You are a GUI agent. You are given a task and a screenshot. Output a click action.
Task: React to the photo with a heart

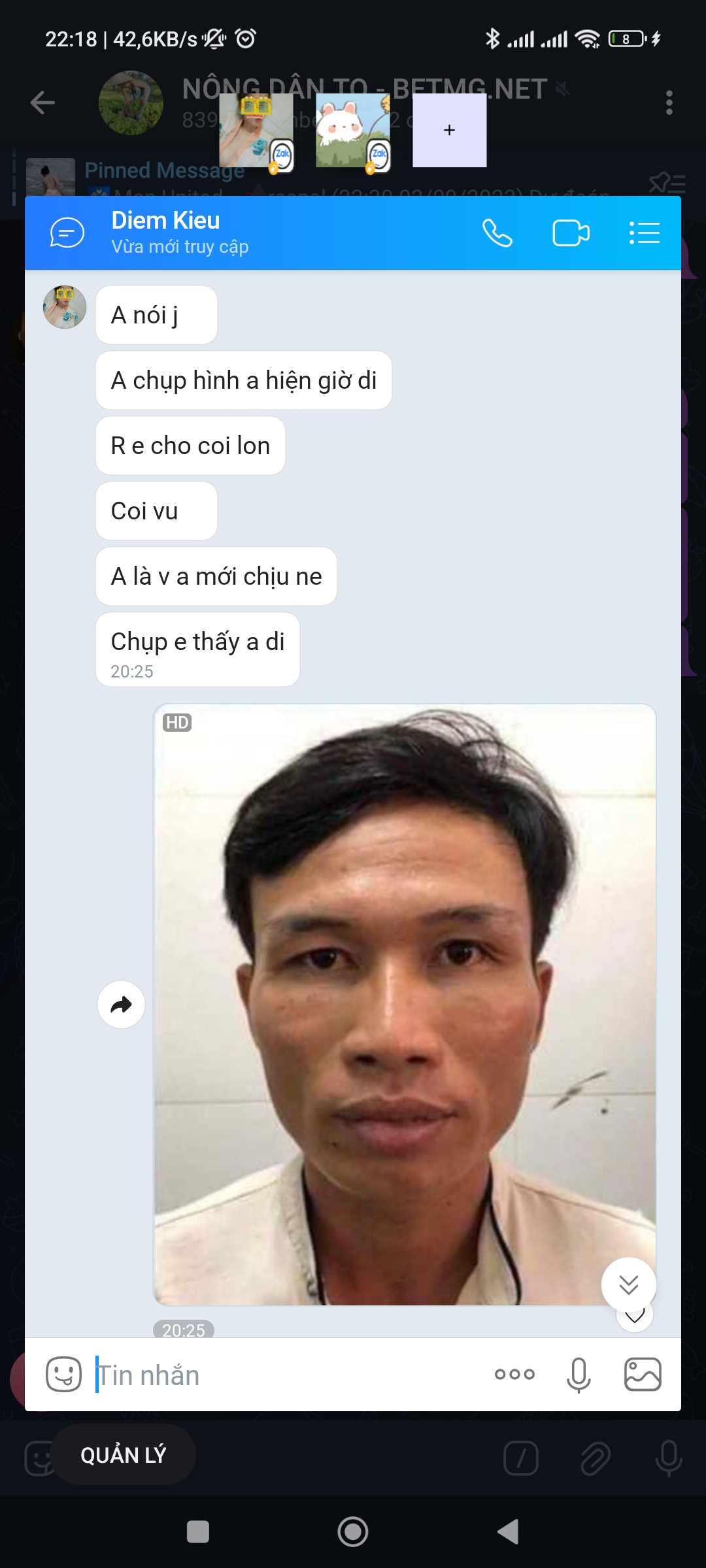coord(635,1315)
